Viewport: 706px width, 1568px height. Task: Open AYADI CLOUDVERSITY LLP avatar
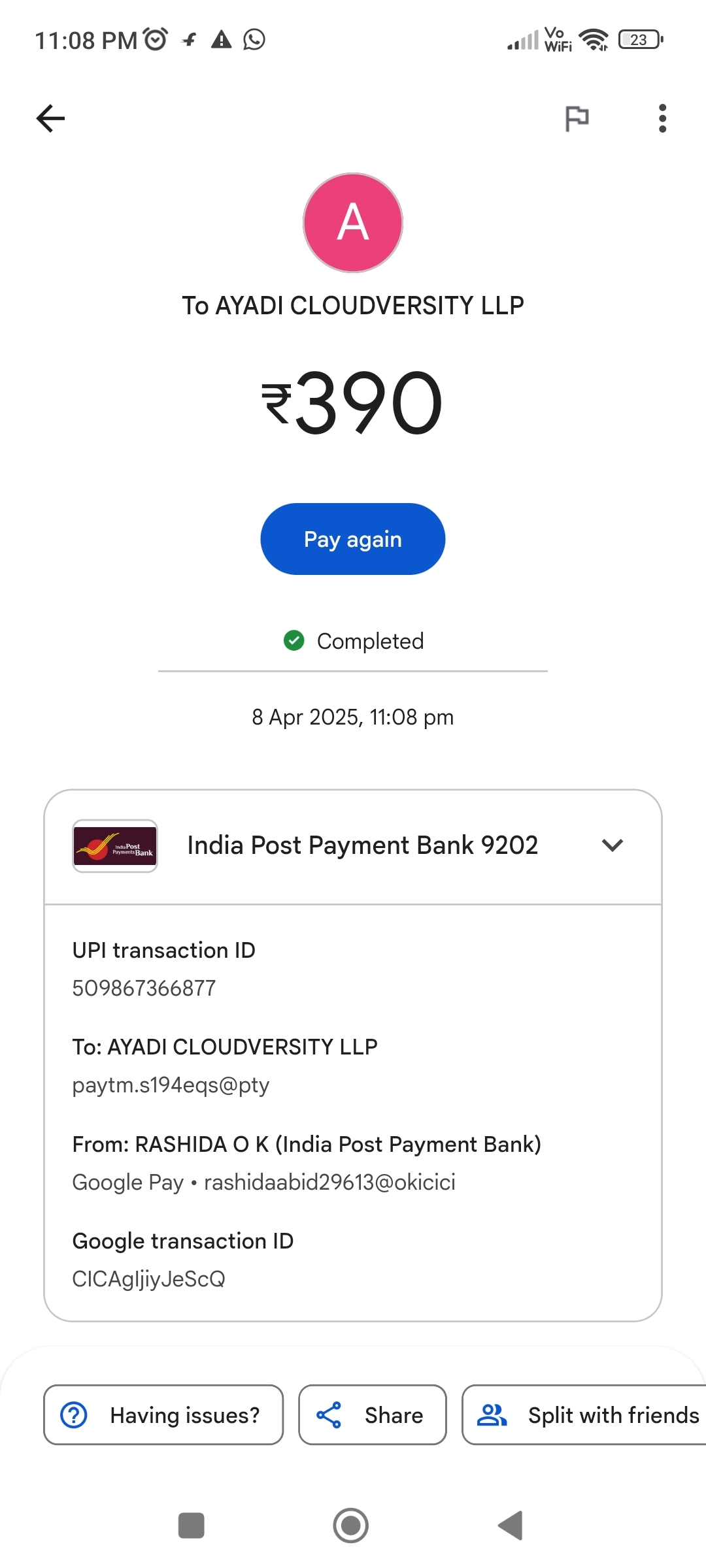pos(352,223)
